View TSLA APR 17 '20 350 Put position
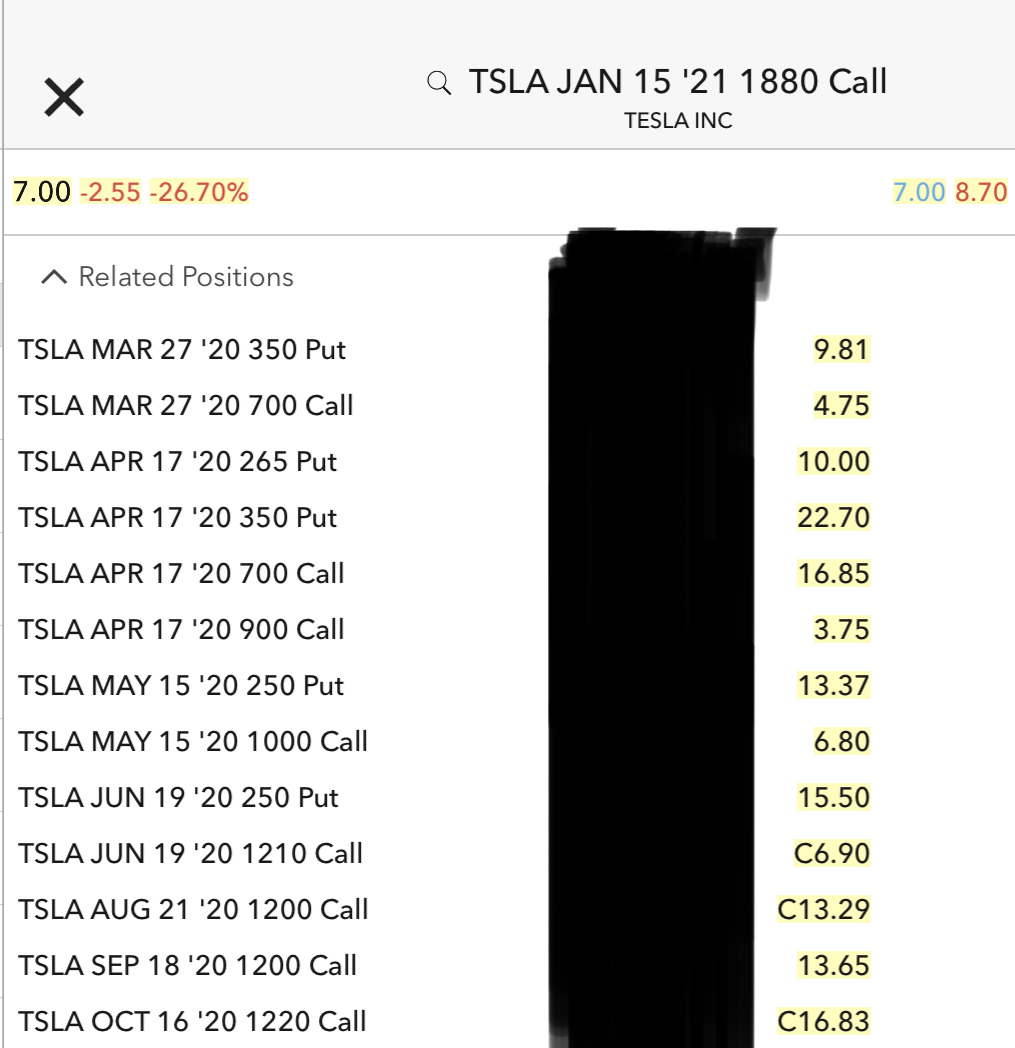The image size is (1015, 1048). (178, 518)
